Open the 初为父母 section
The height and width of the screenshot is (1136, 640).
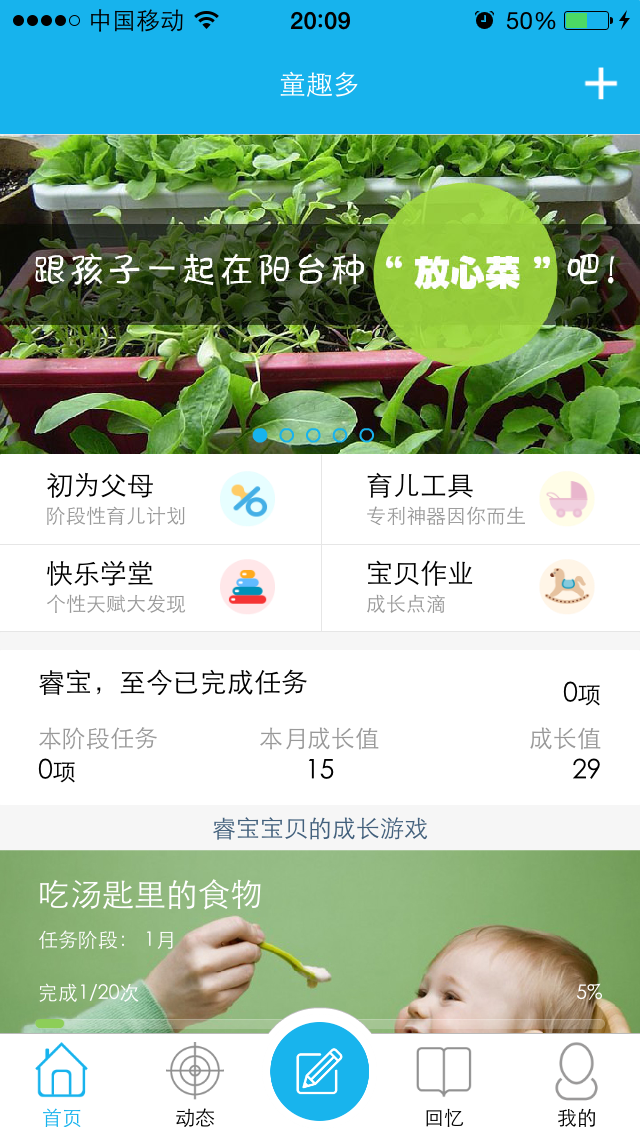point(160,500)
